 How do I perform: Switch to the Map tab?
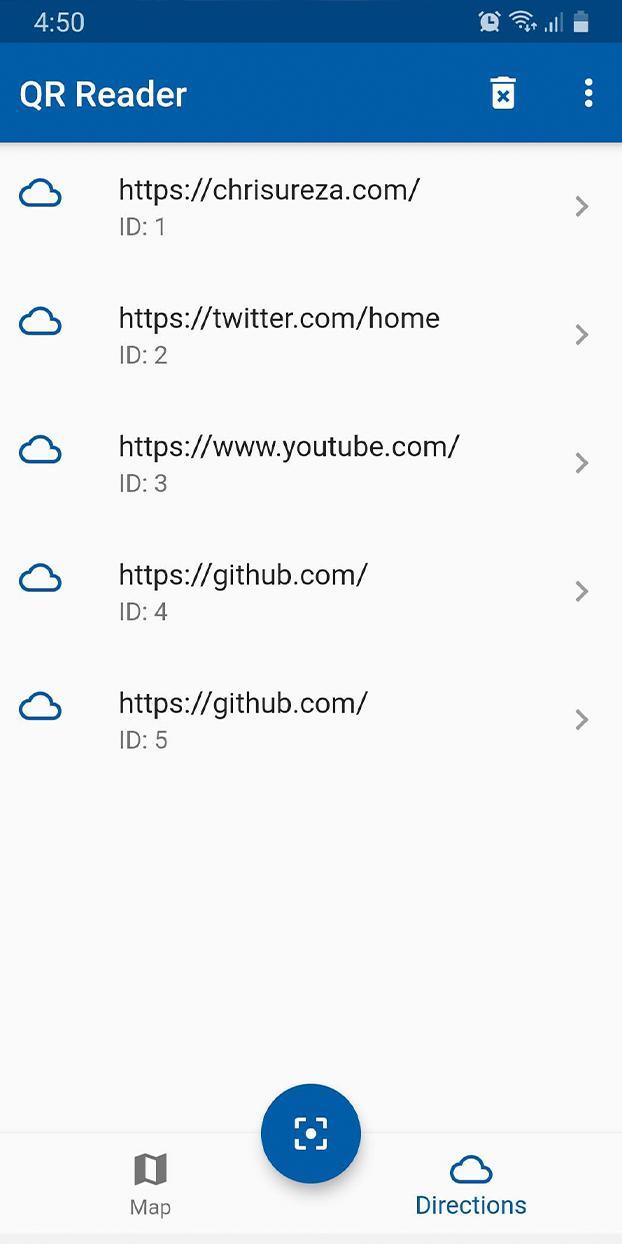click(150, 1185)
